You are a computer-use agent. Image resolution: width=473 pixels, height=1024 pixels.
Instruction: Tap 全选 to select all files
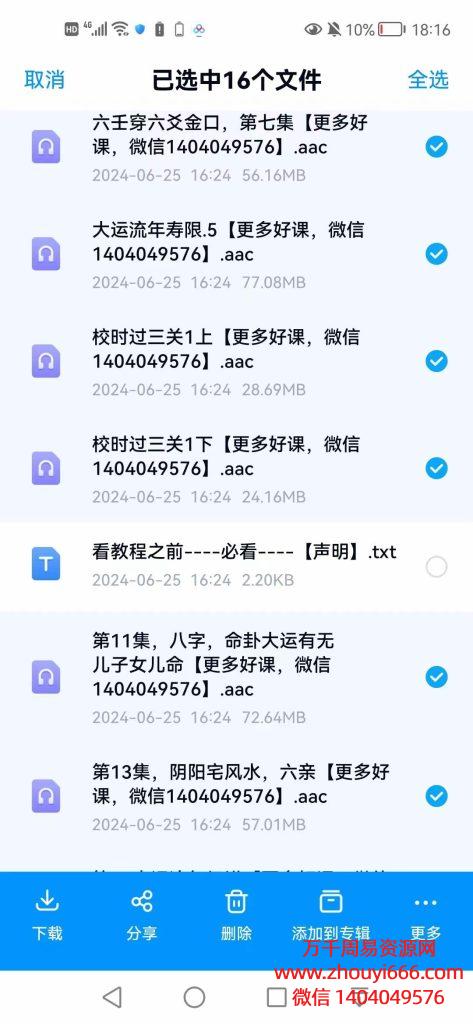pyautogui.click(x=428, y=80)
